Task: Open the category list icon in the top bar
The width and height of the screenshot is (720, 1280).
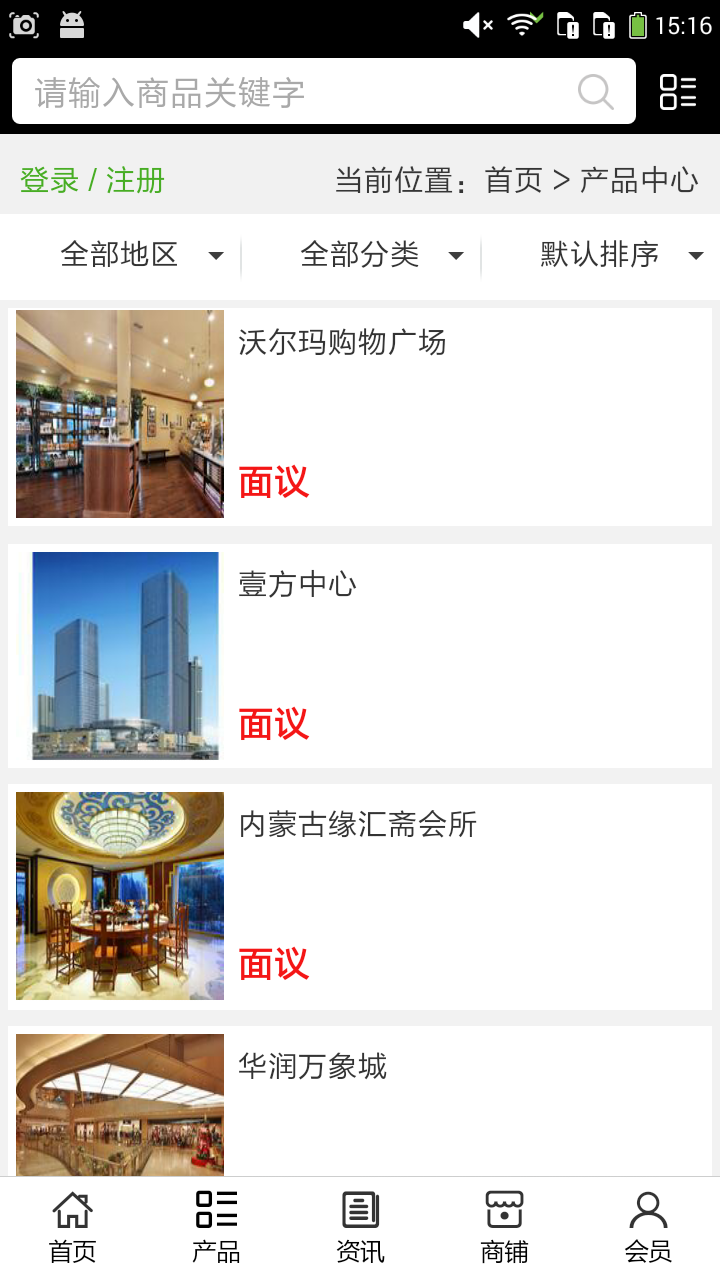Action: 678,92
